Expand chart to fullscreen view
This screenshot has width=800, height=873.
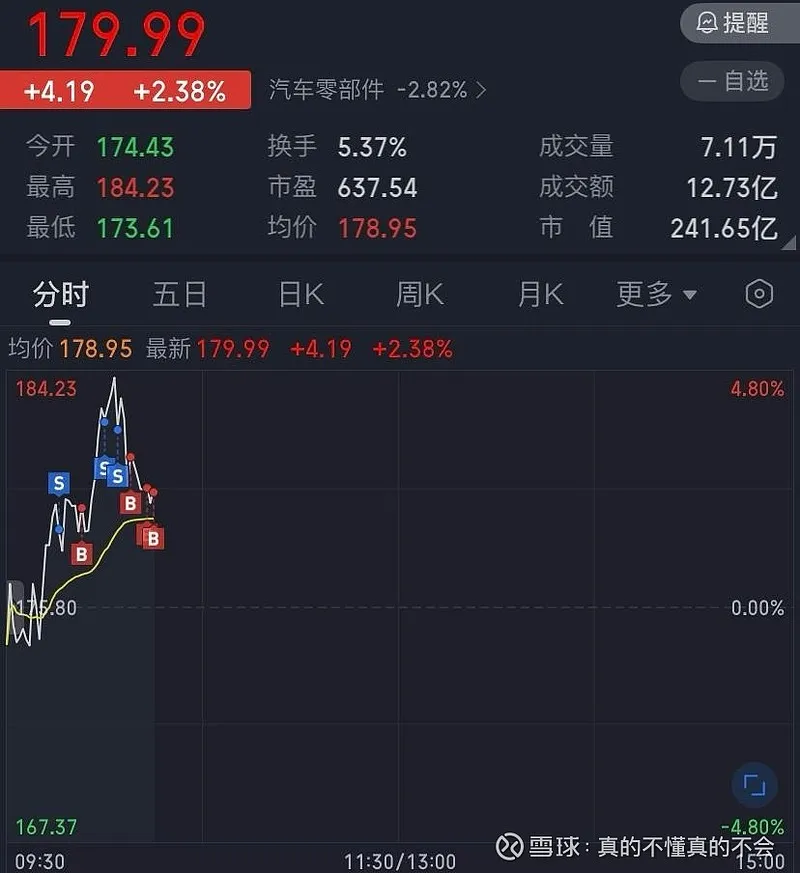point(755,784)
